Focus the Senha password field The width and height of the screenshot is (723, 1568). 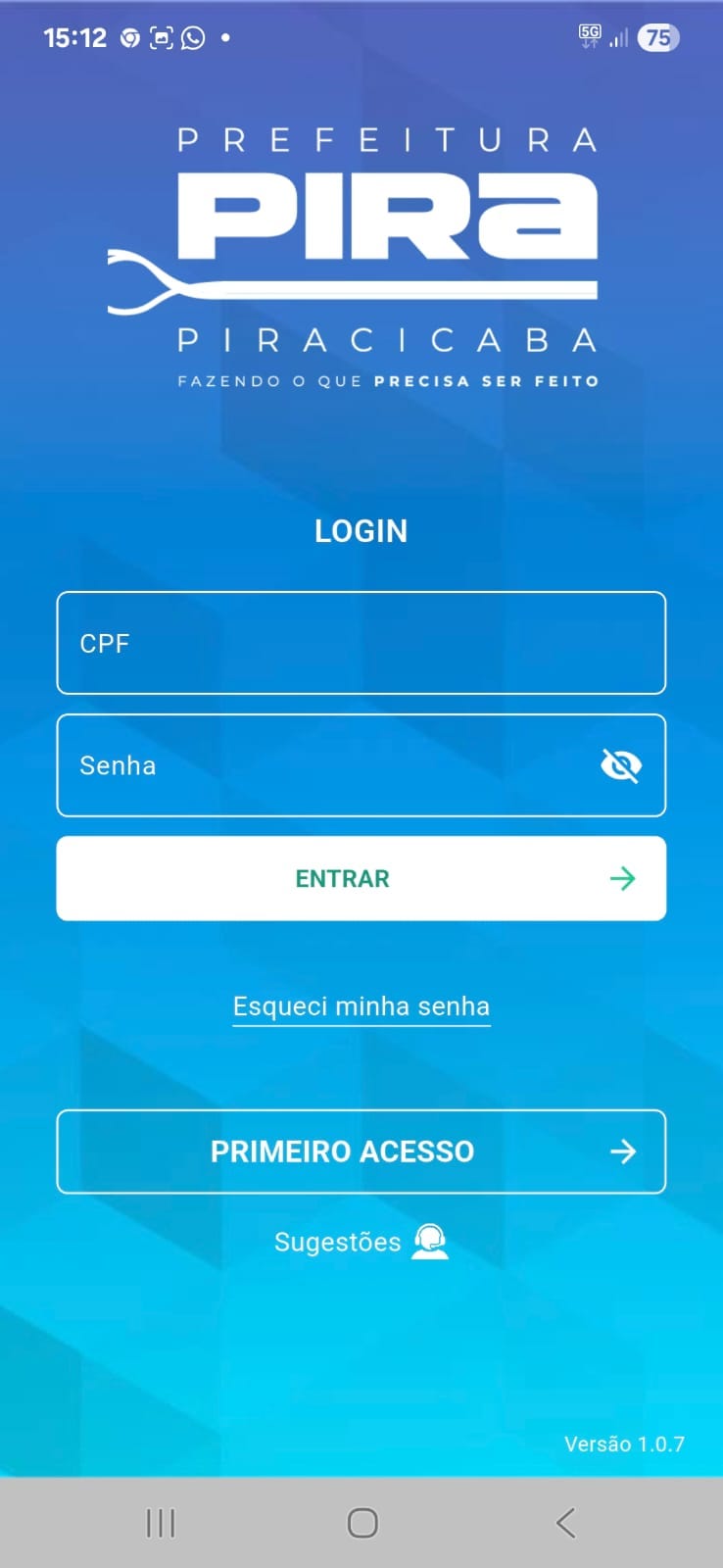coord(323,765)
